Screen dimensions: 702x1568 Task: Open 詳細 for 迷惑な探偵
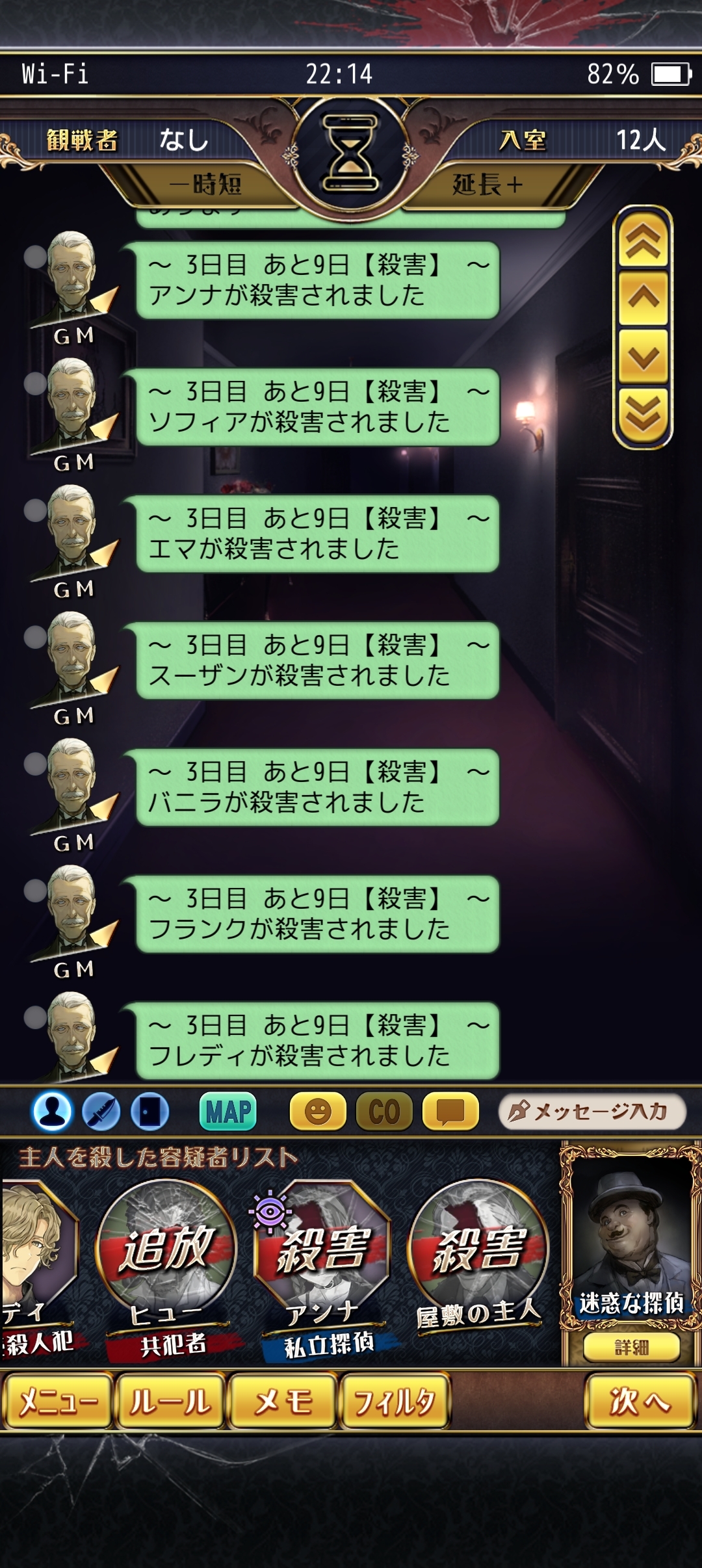631,1347
